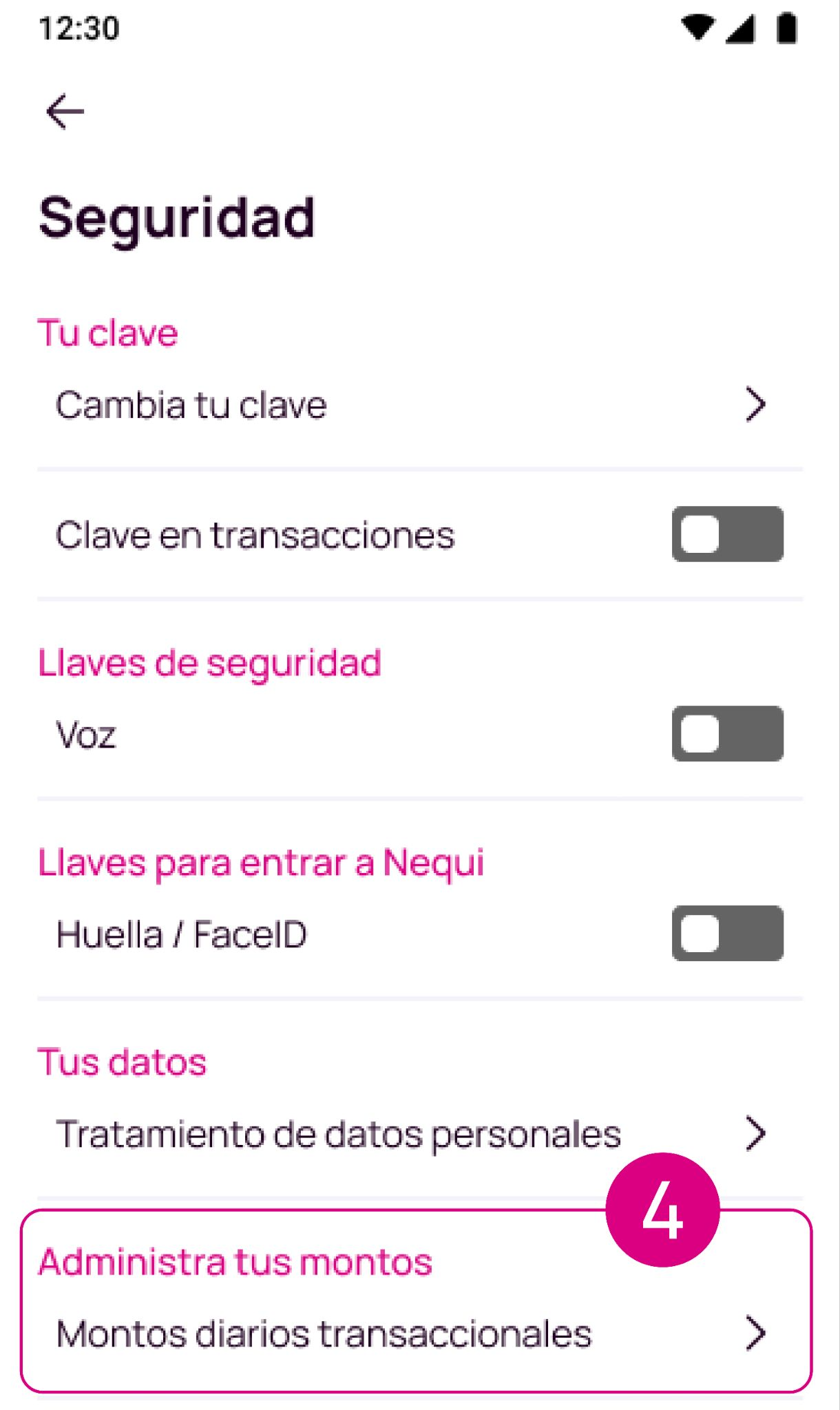Tap the chevron next to Cambia tu clave
The image size is (840, 1410).
point(756,405)
